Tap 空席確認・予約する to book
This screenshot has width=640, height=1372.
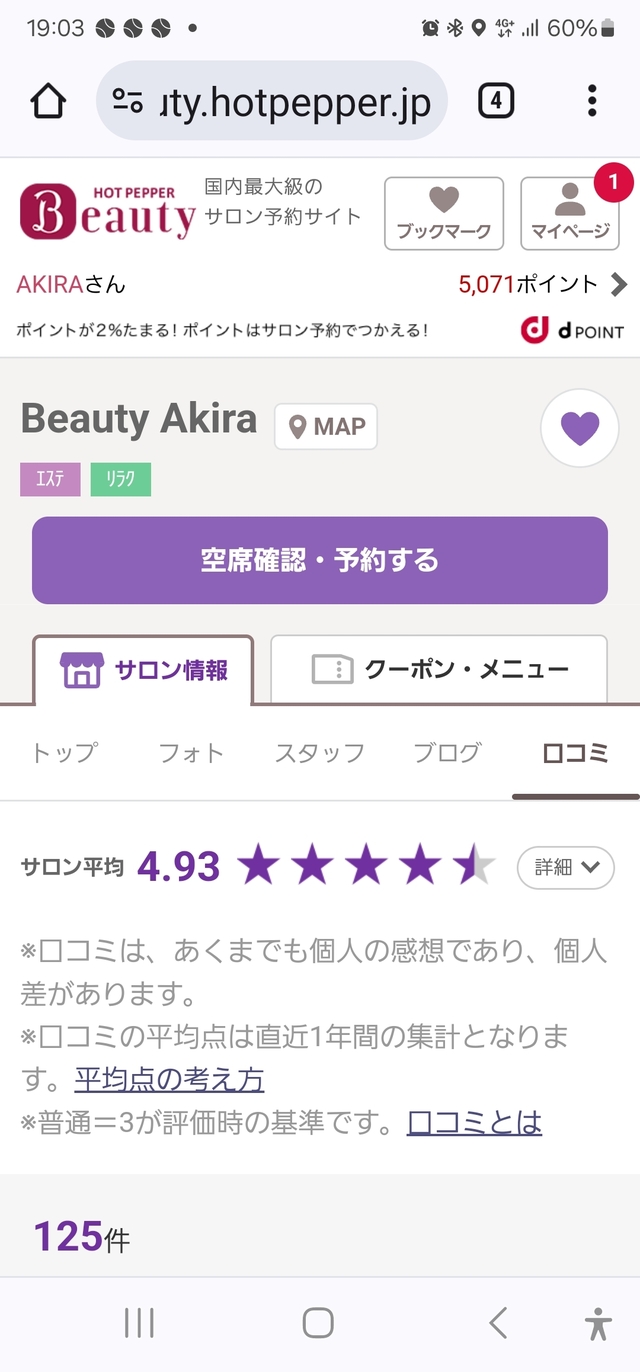[320, 560]
